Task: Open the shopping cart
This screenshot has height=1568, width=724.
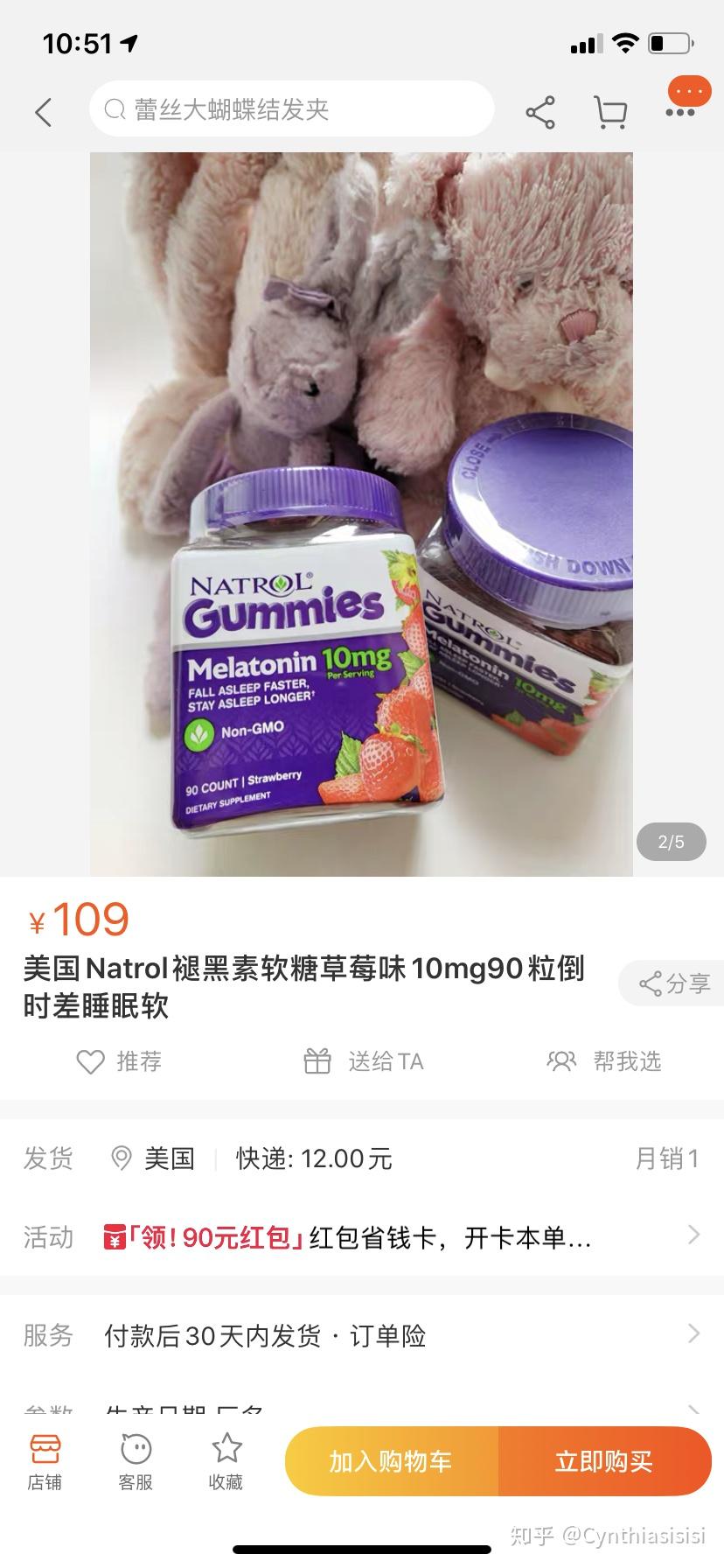Action: [610, 112]
